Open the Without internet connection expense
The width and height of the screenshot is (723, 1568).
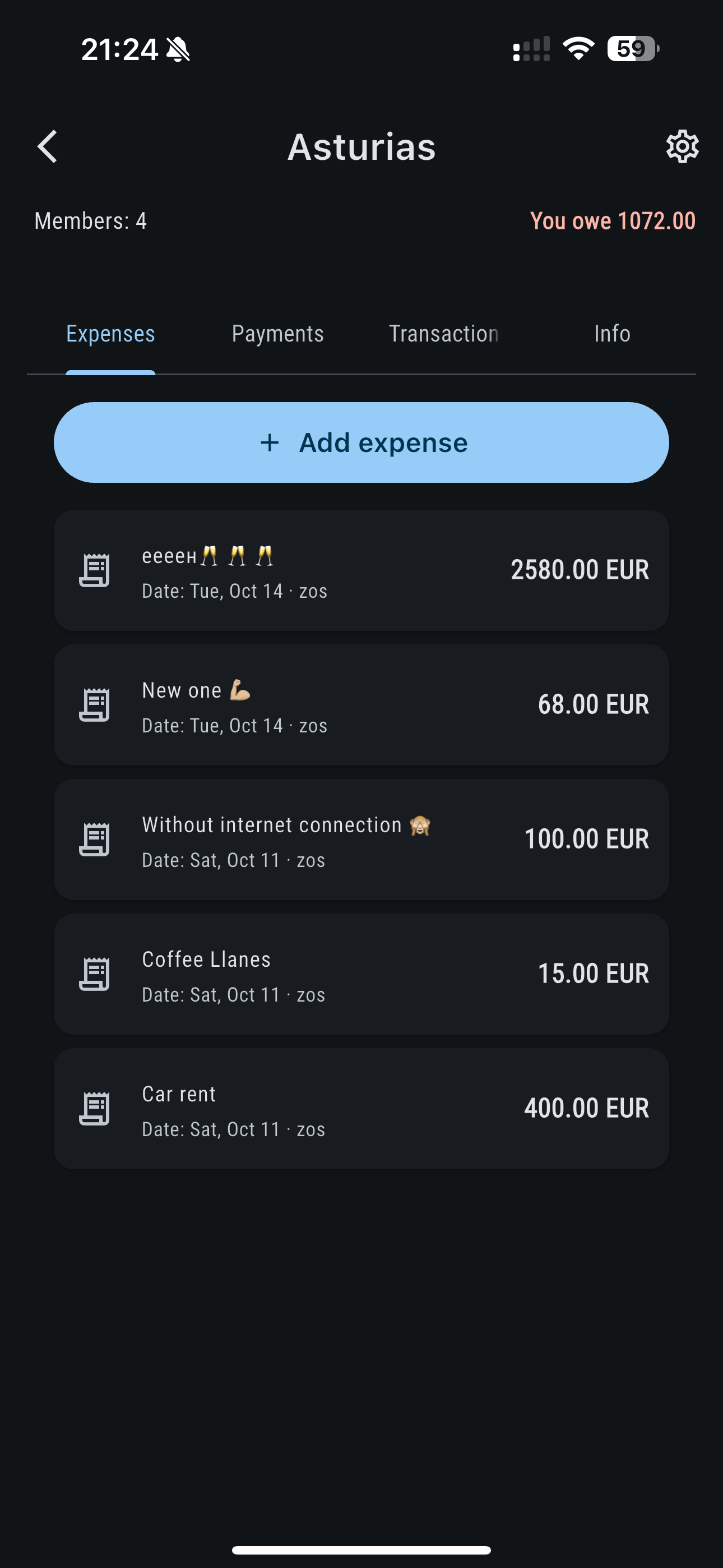pos(361,839)
